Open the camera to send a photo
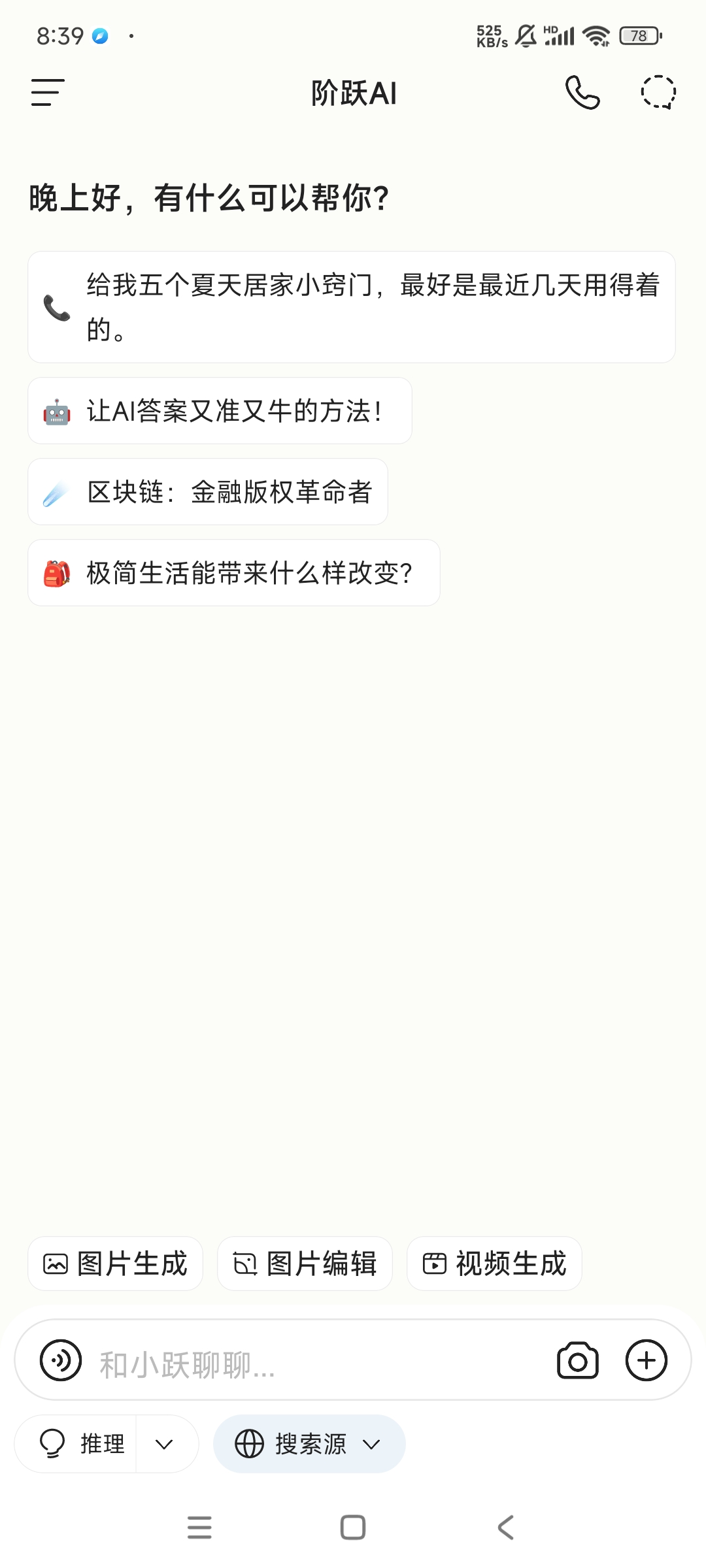The image size is (706, 1568). pyautogui.click(x=577, y=1361)
